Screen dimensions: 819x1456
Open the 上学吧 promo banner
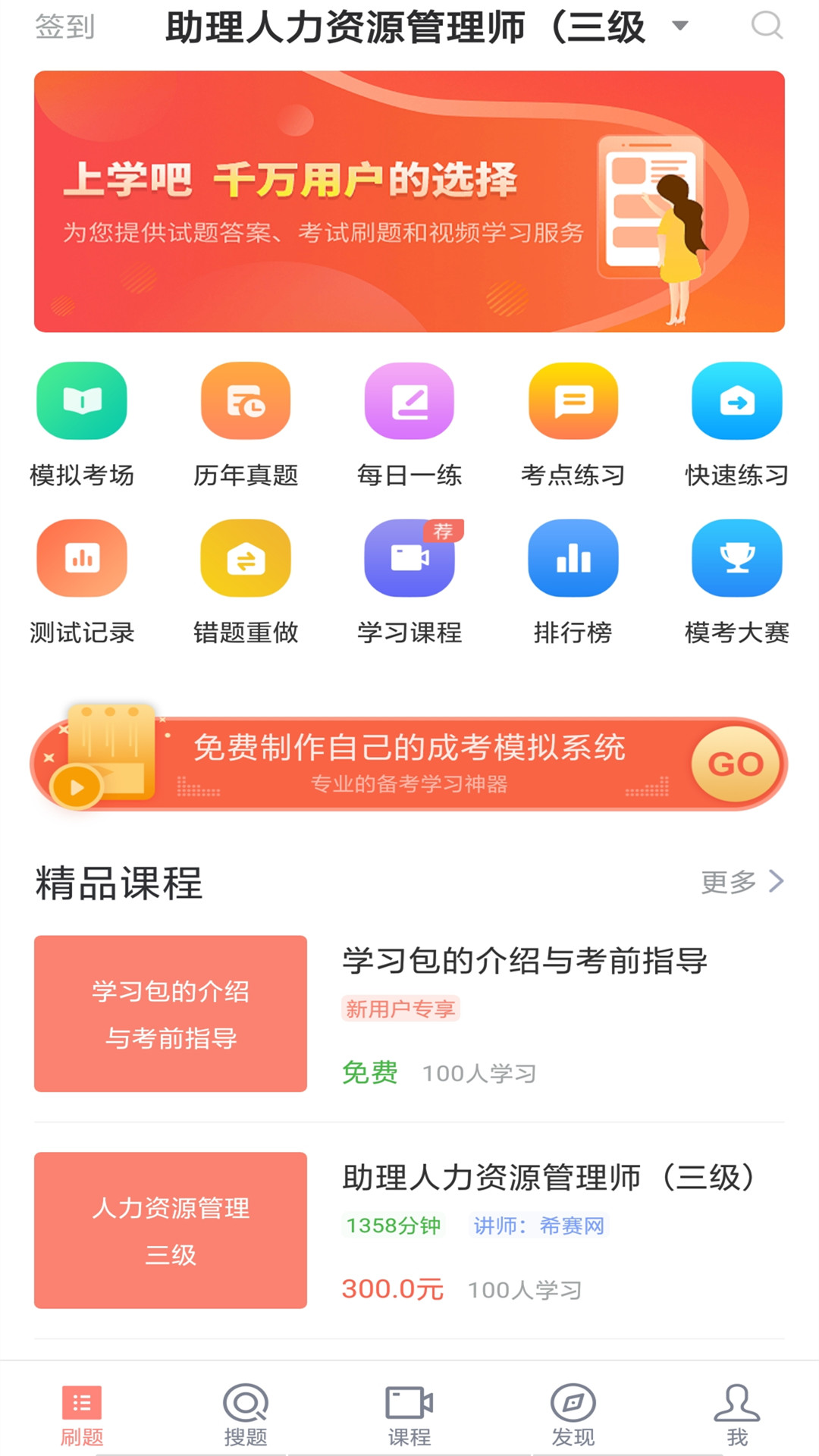[409, 202]
